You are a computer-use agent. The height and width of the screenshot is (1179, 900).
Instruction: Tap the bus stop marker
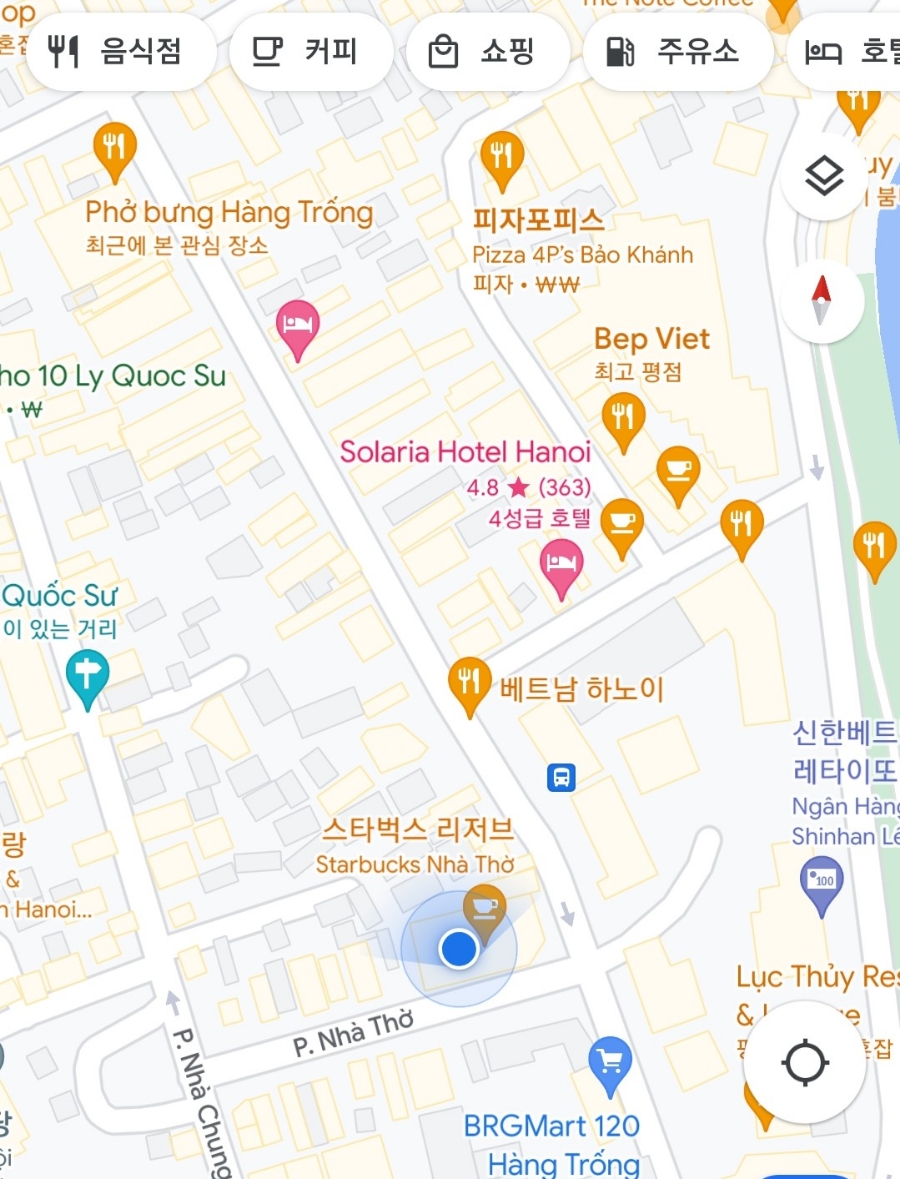(561, 777)
